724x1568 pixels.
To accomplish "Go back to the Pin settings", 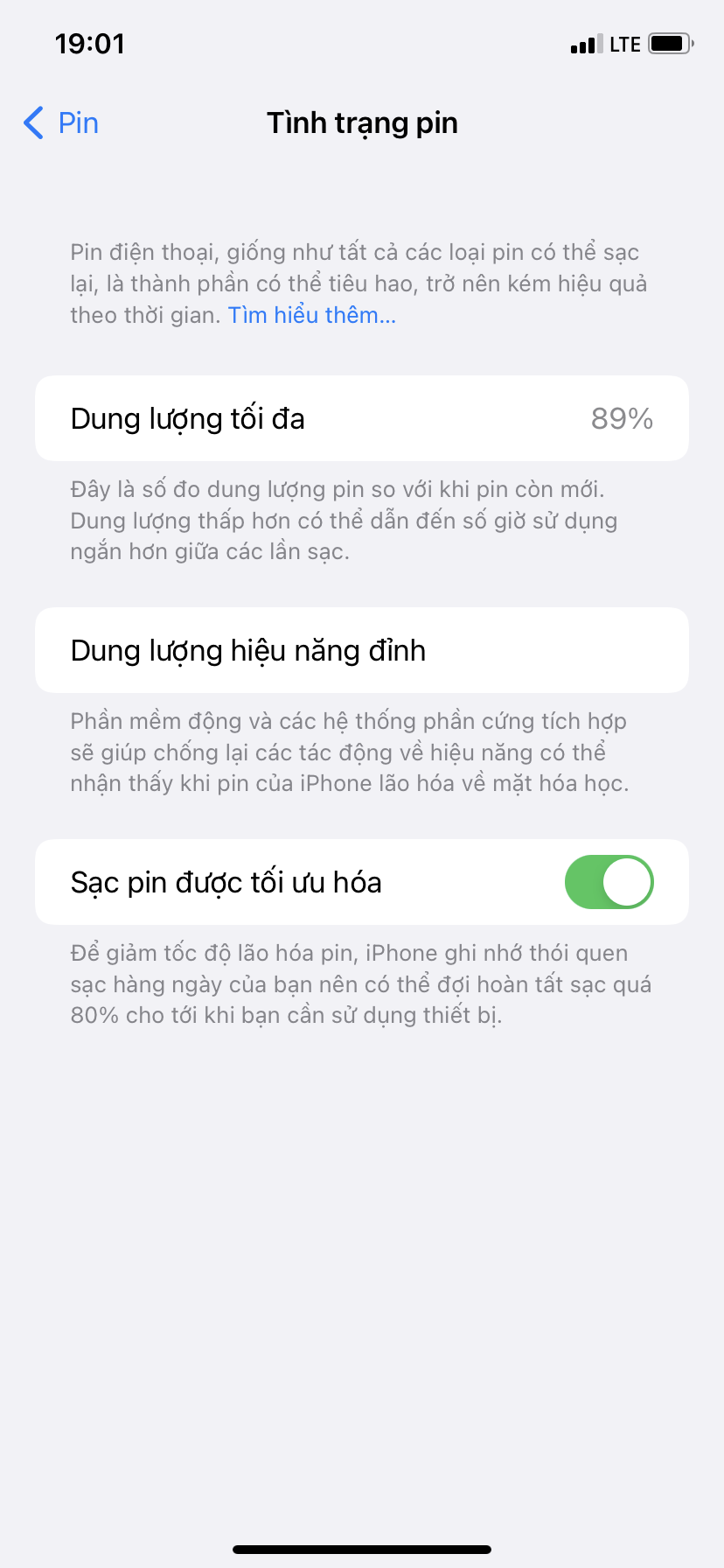I will point(61,123).
